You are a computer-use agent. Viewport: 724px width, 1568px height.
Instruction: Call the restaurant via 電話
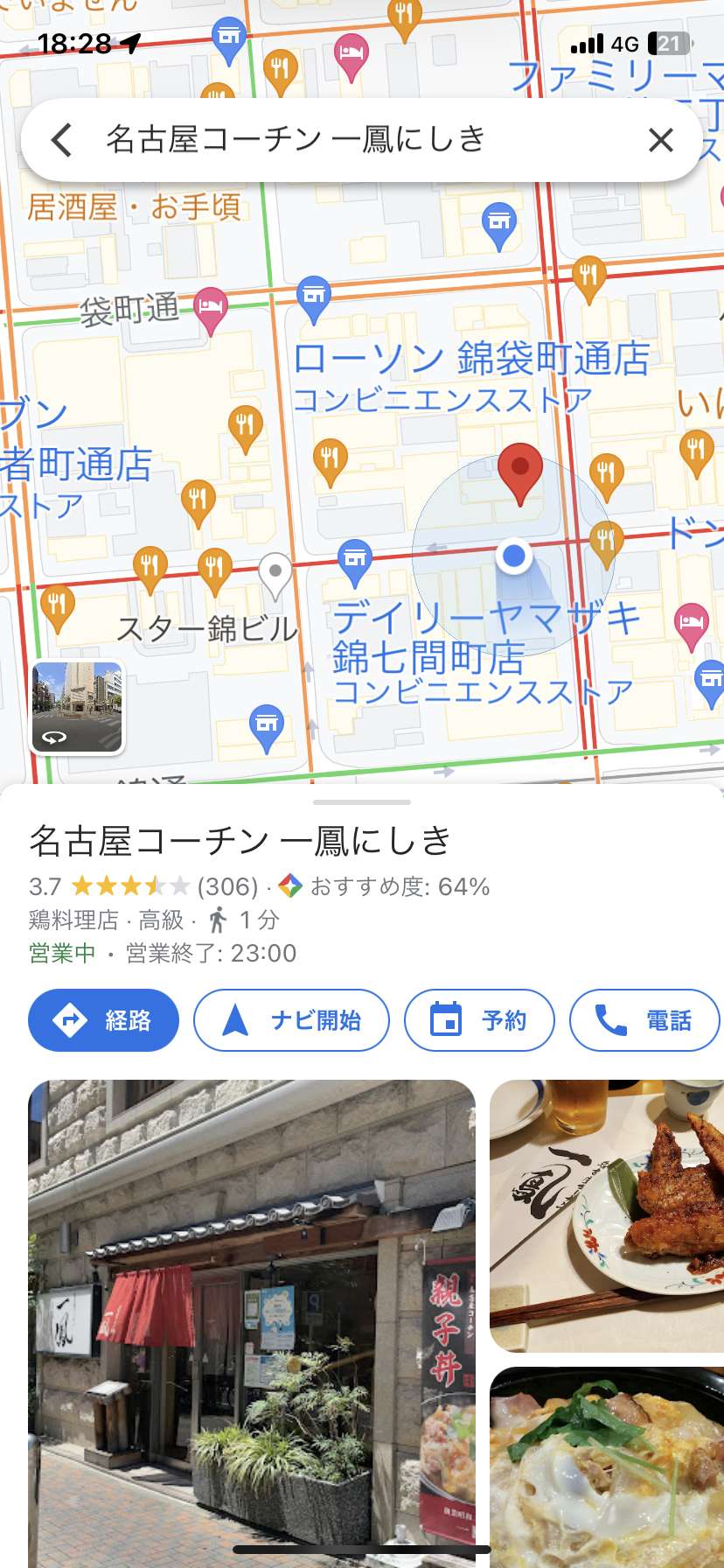[x=645, y=1020]
